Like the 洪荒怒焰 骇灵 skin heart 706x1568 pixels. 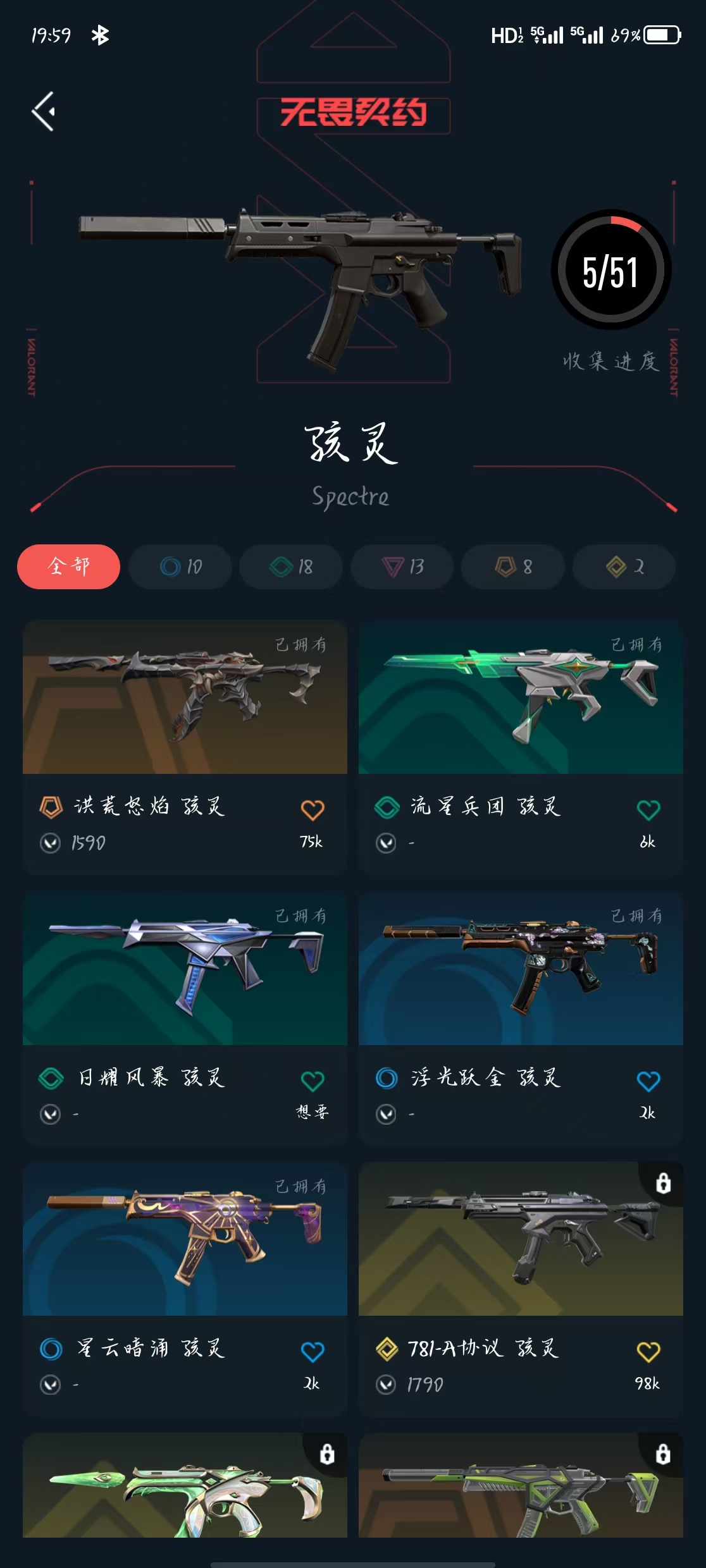pyautogui.click(x=313, y=810)
